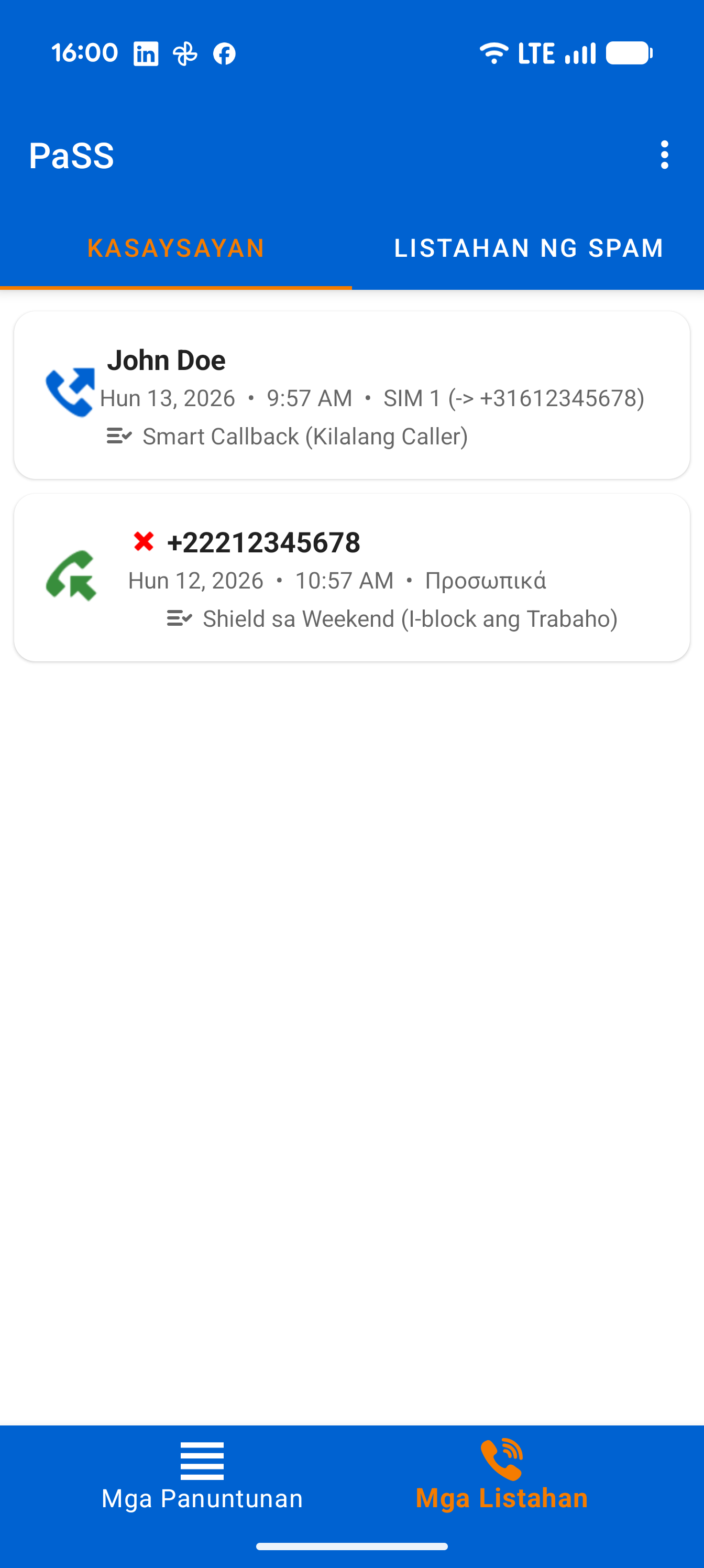Image resolution: width=704 pixels, height=1568 pixels.
Task: Open the overflow menu in PaSS
Action: pos(664,155)
